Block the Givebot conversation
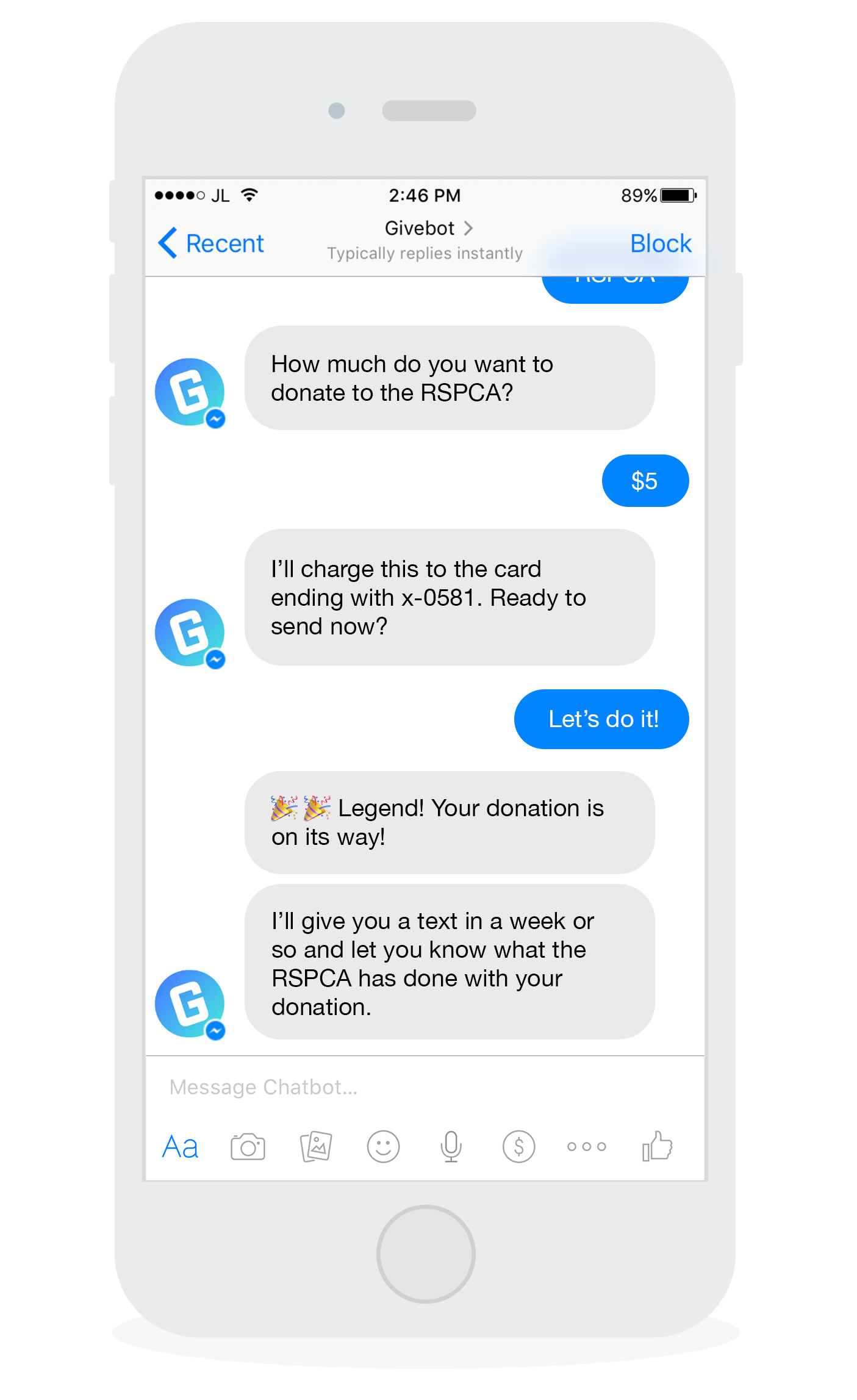857x1400 pixels. click(661, 243)
